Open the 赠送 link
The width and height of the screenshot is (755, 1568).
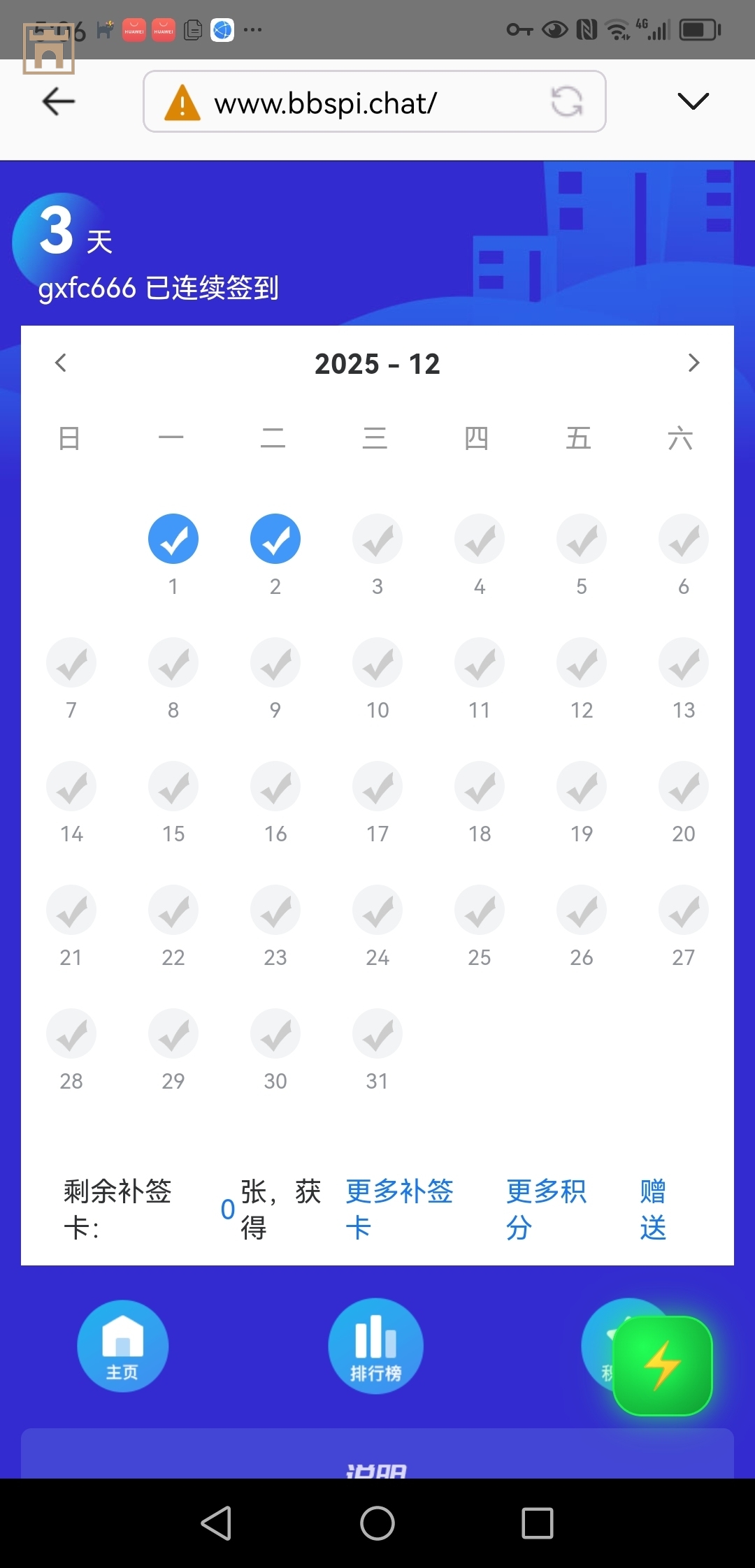click(x=653, y=1209)
